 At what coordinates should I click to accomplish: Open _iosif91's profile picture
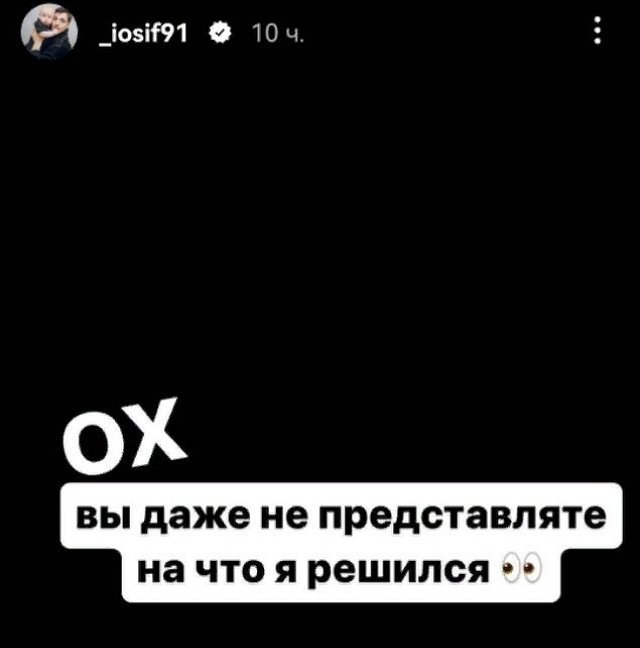(x=49, y=35)
